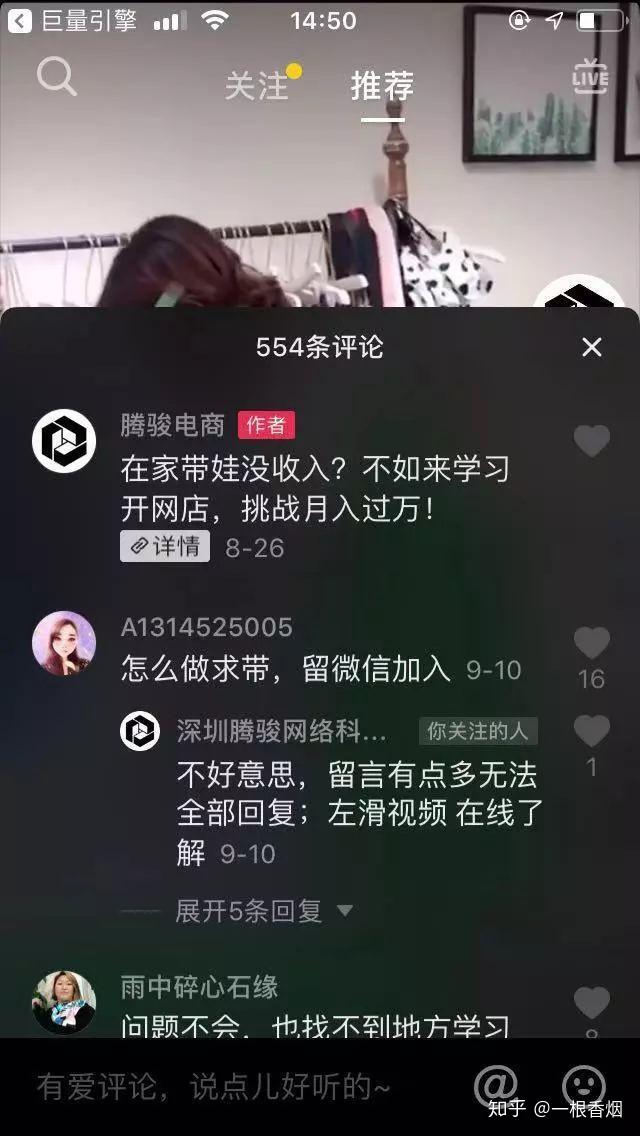
Task: Close the 554条评论 comments panel
Action: click(592, 347)
